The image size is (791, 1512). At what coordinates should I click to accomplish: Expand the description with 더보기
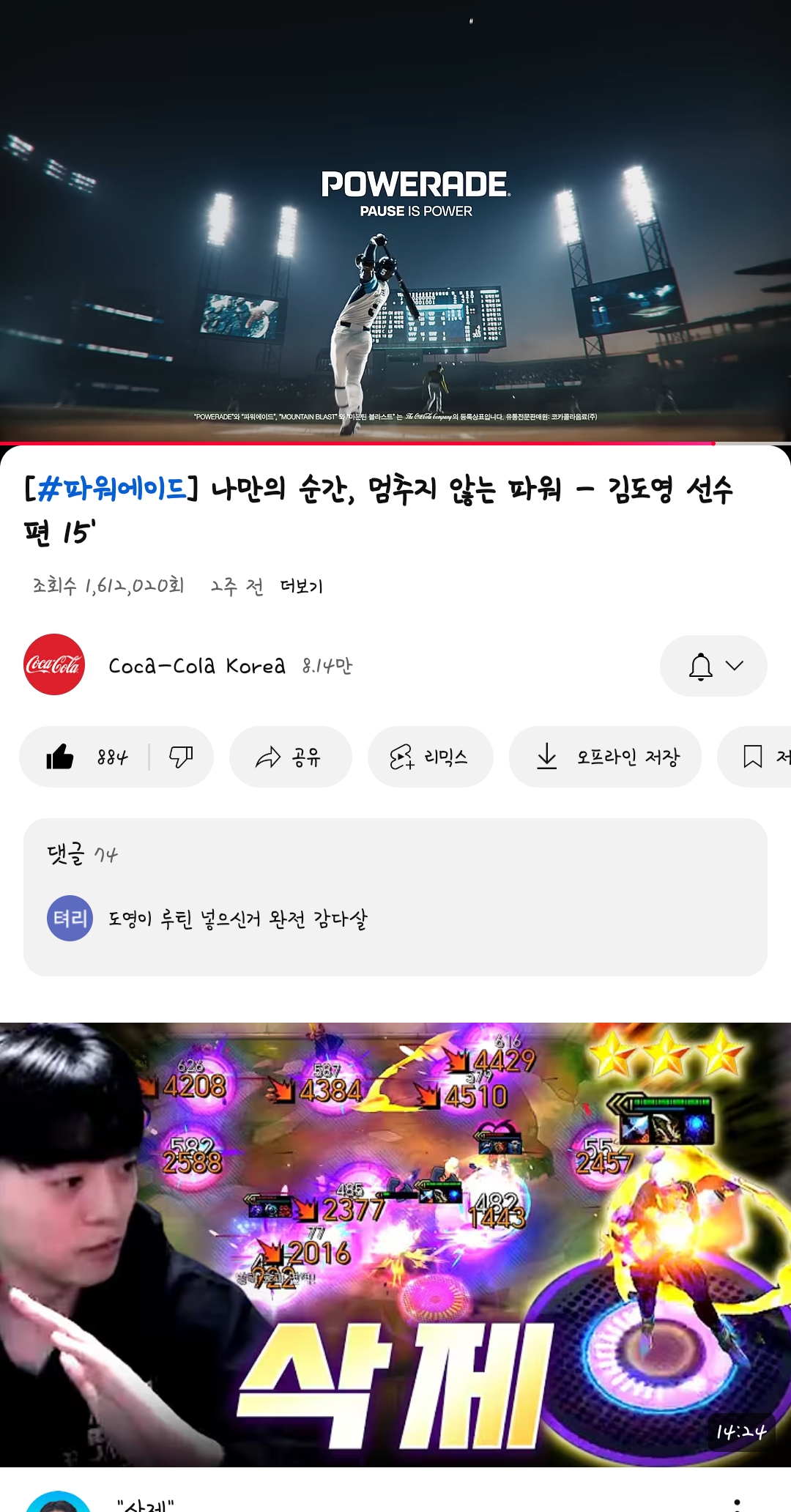pos(301,586)
